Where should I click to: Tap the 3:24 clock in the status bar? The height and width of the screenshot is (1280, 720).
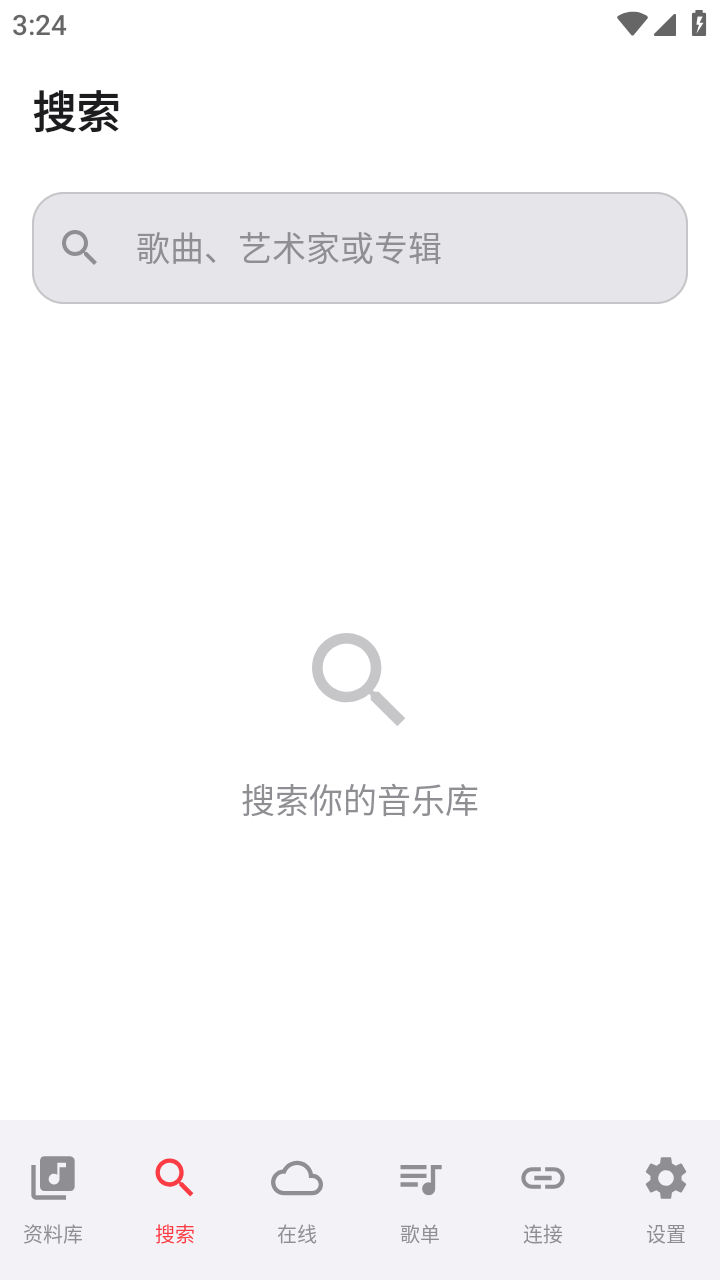[x=39, y=24]
